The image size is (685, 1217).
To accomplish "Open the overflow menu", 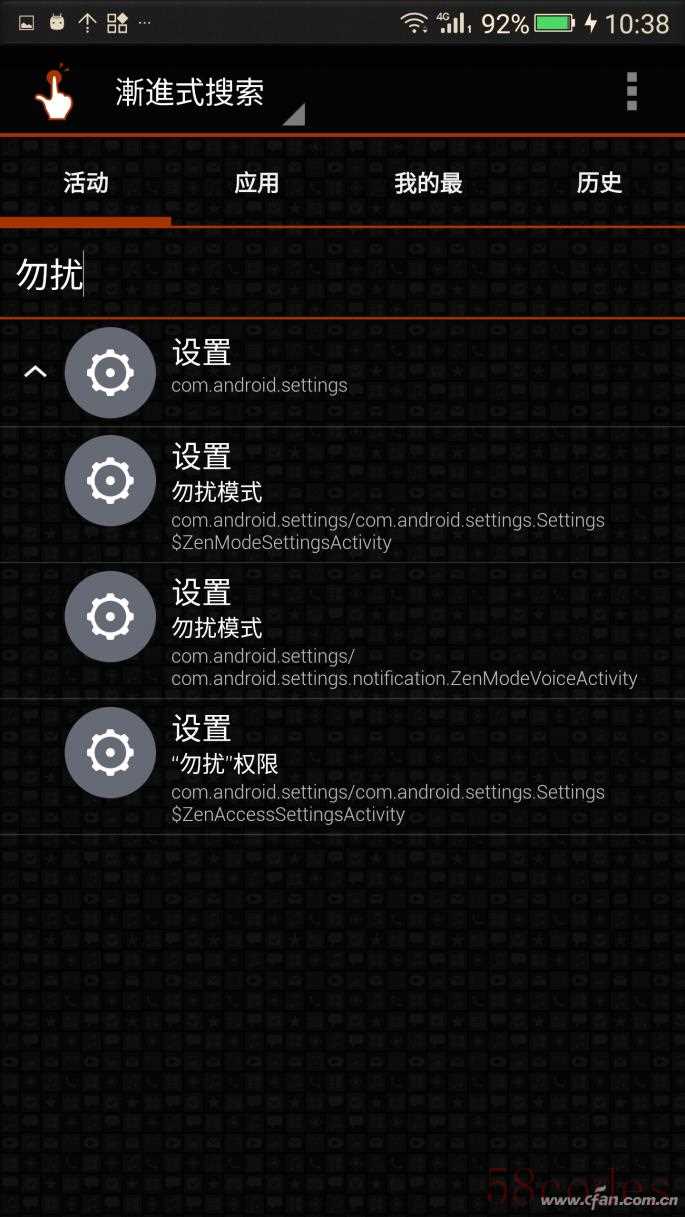I will tap(631, 92).
